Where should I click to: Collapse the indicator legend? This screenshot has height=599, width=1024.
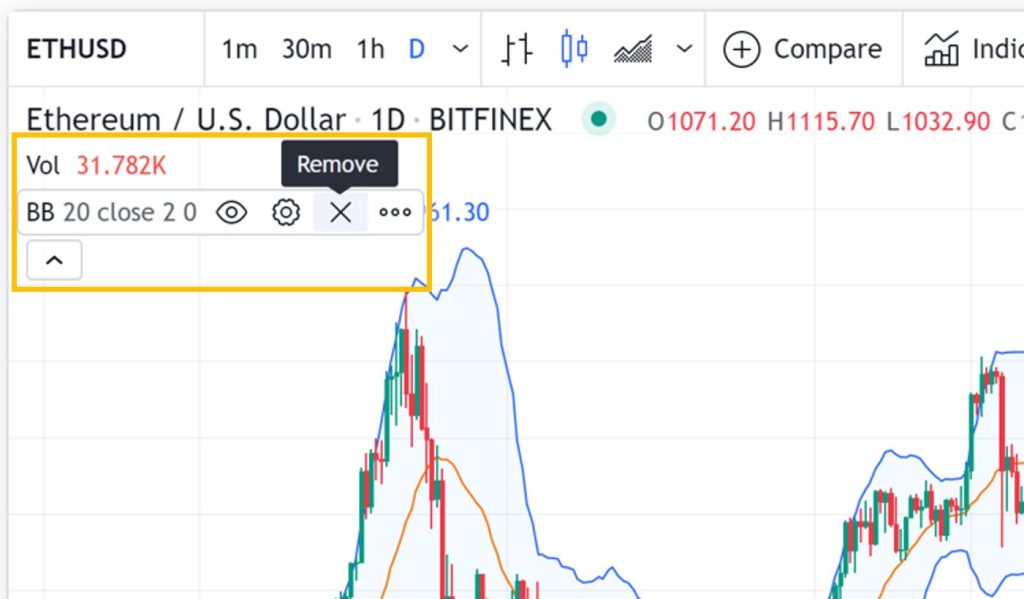(x=54, y=260)
